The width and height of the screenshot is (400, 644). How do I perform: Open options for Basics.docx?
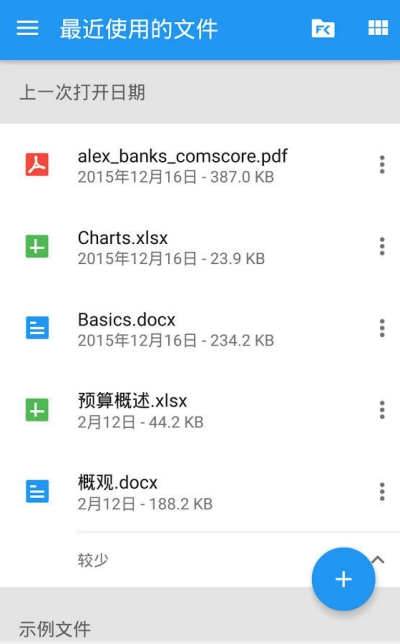(x=382, y=328)
